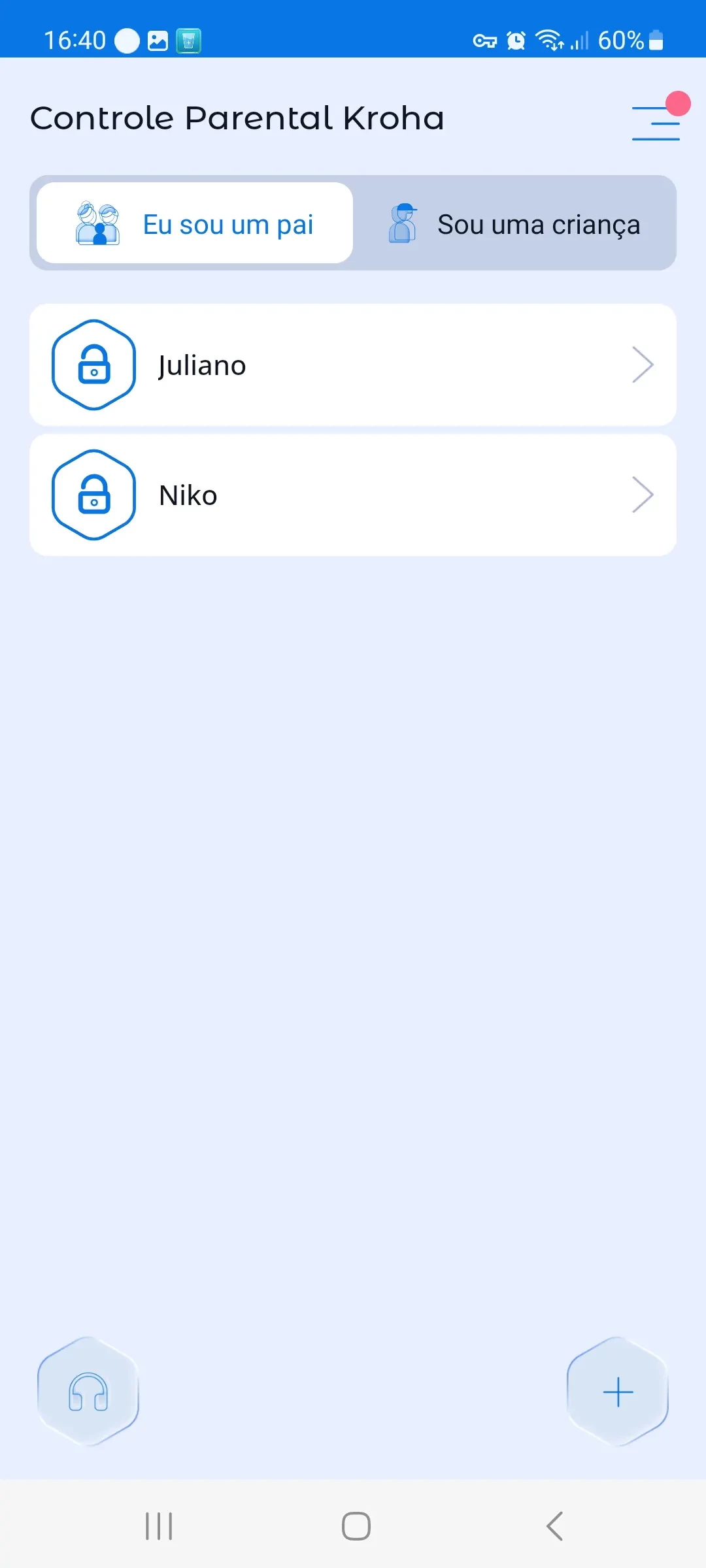Tap the headphones support button
The image size is (706, 1568).
coord(88,1392)
